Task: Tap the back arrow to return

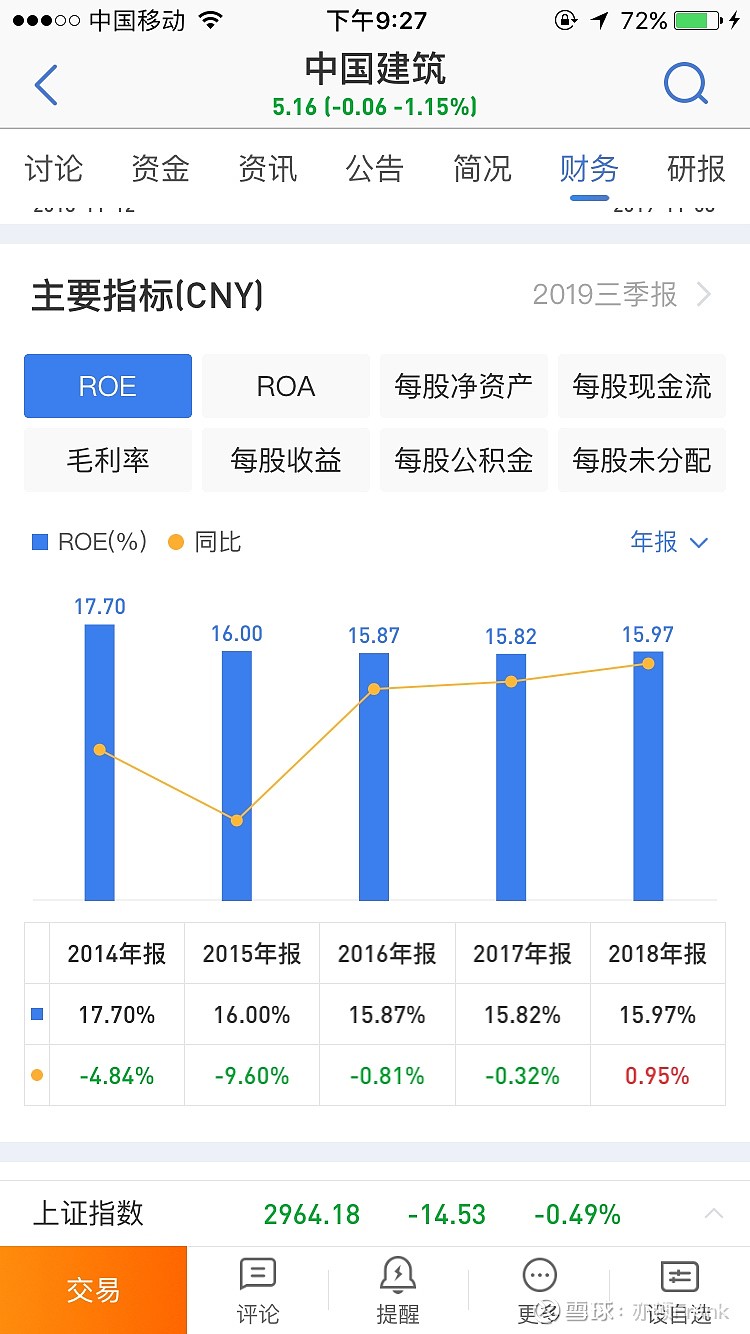Action: [x=45, y=84]
